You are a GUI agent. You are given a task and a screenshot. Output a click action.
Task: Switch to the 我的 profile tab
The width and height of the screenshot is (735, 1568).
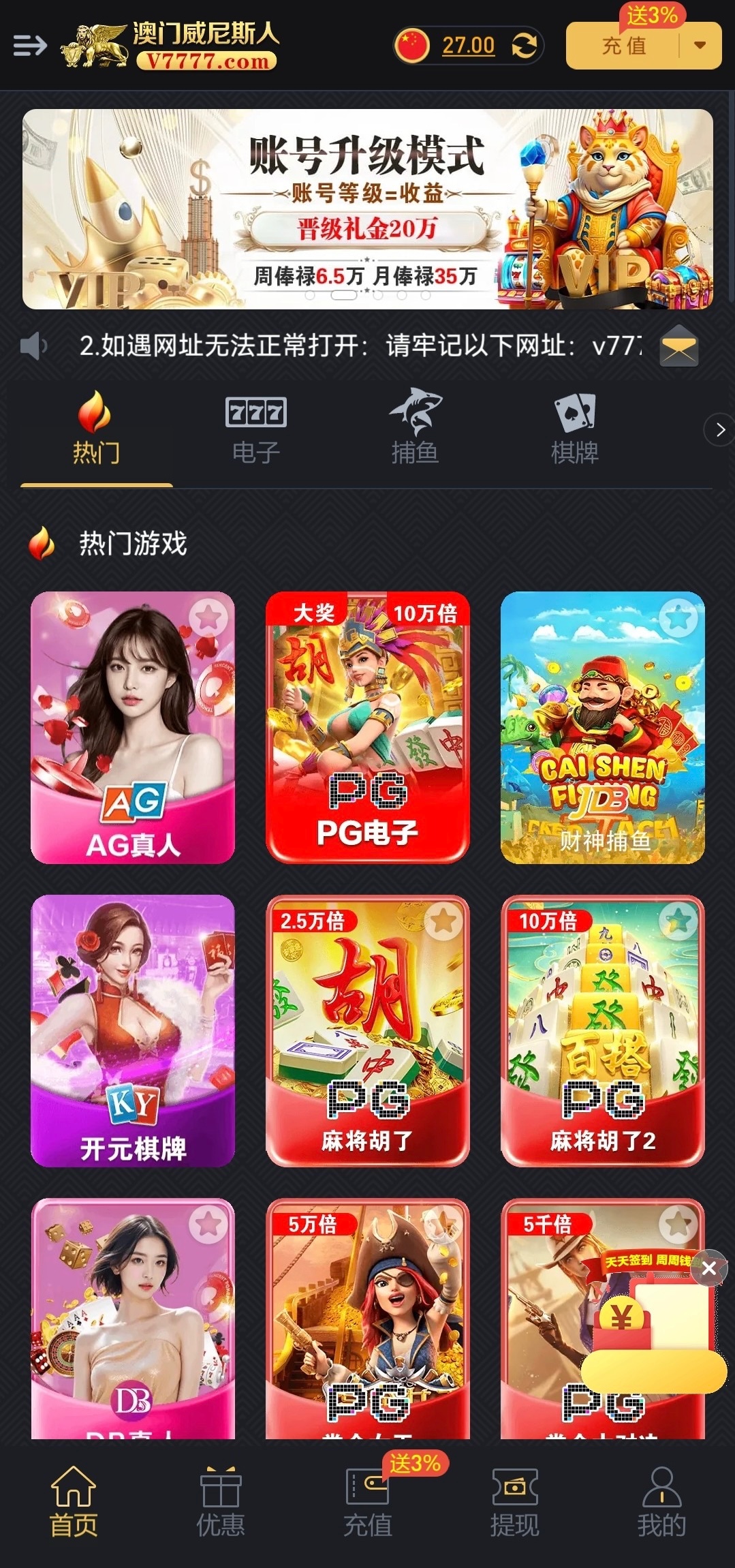point(661,1503)
